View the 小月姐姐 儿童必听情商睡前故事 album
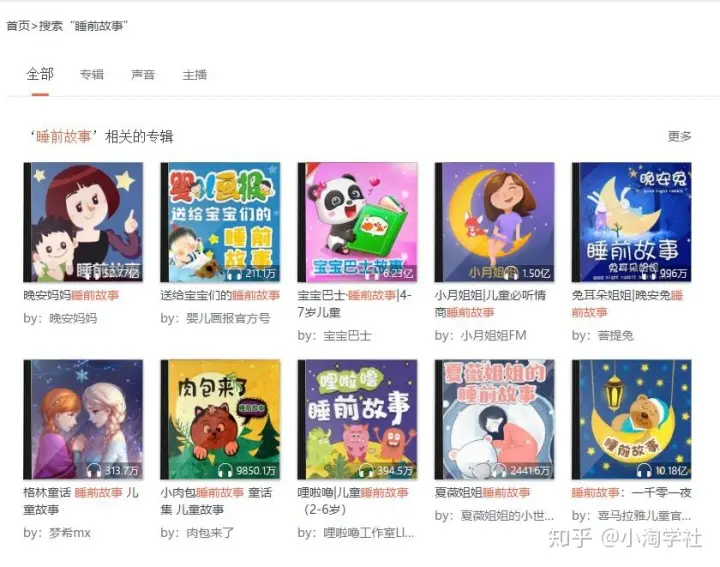720x567 pixels. click(495, 223)
